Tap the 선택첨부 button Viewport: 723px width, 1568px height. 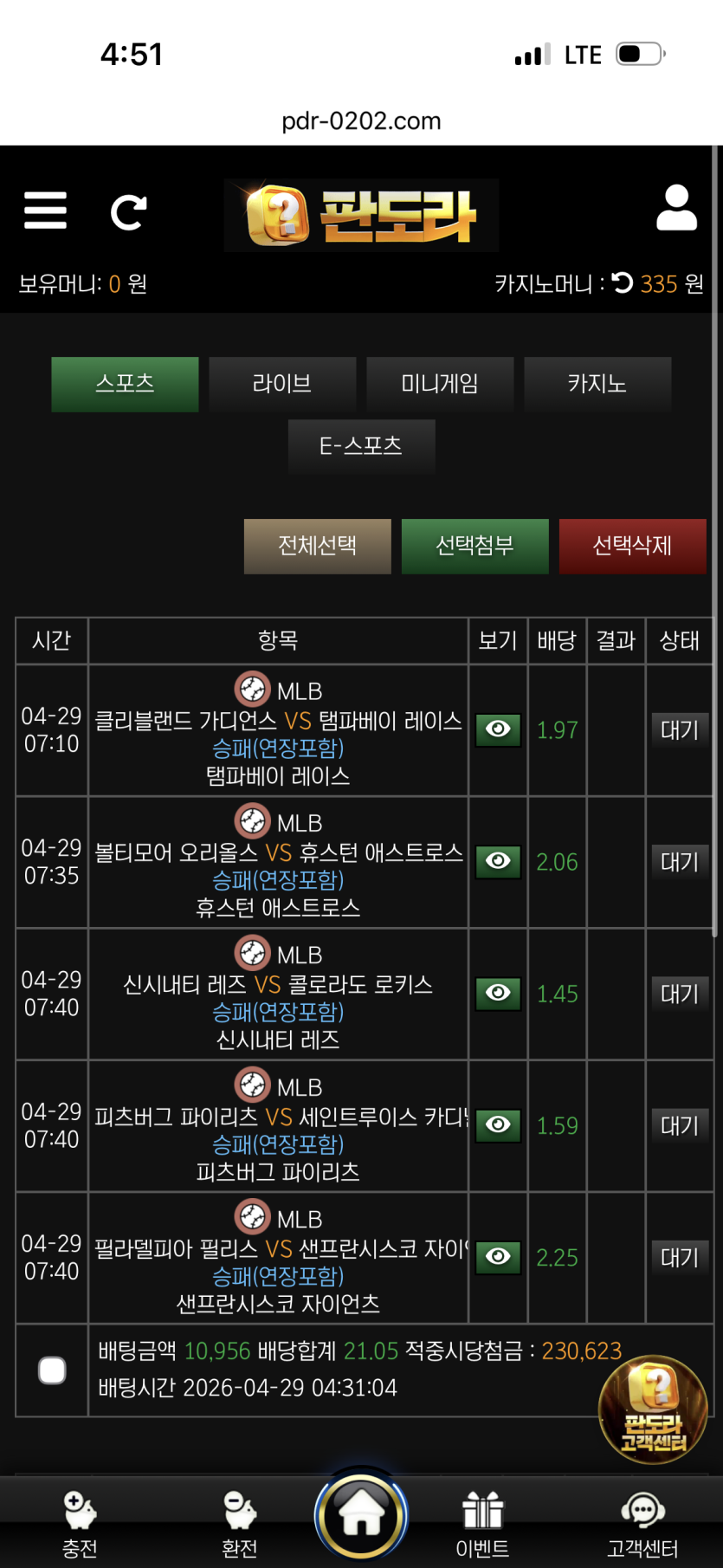click(x=474, y=546)
